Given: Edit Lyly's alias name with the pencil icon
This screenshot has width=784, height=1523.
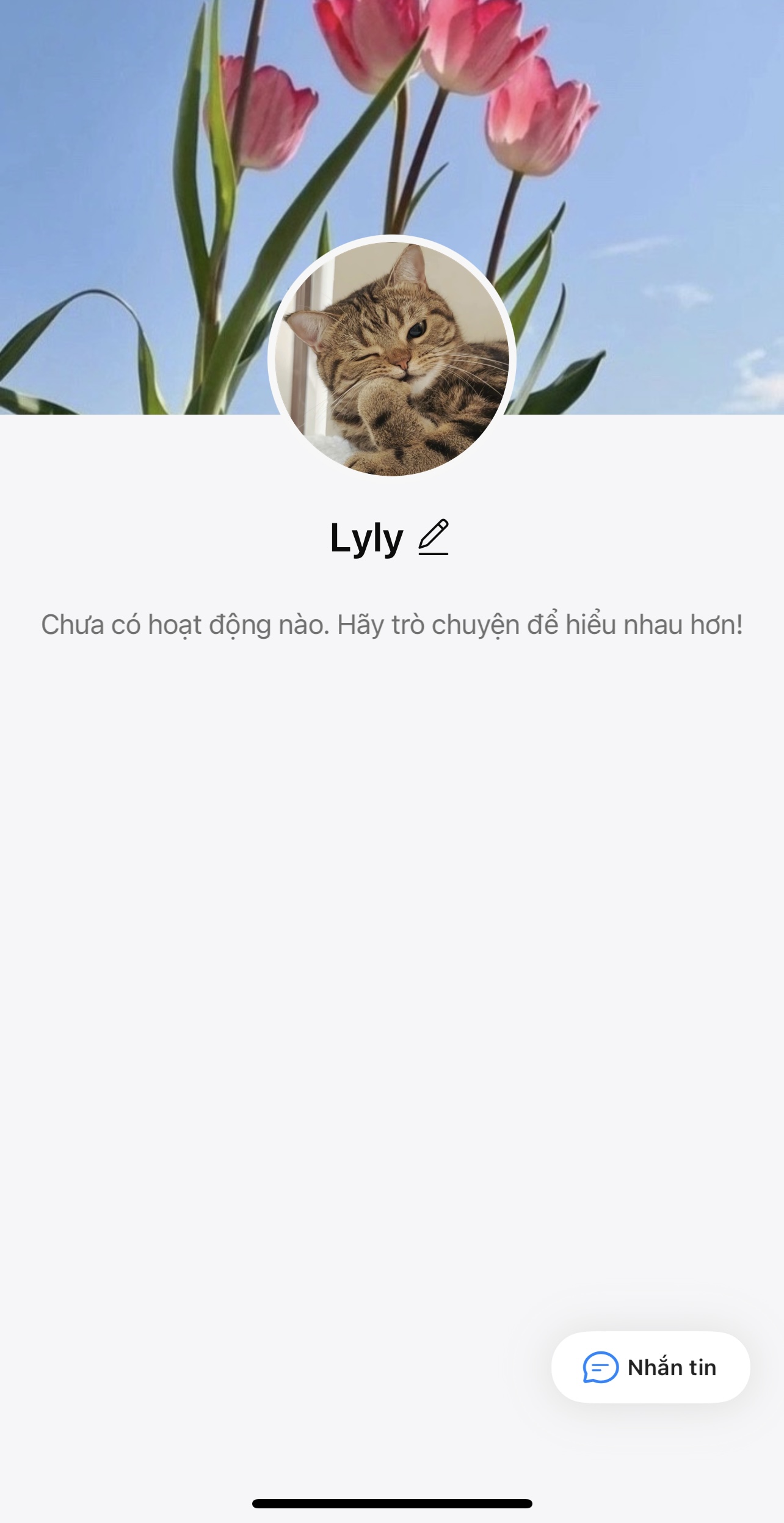Looking at the screenshot, I should pyautogui.click(x=434, y=537).
